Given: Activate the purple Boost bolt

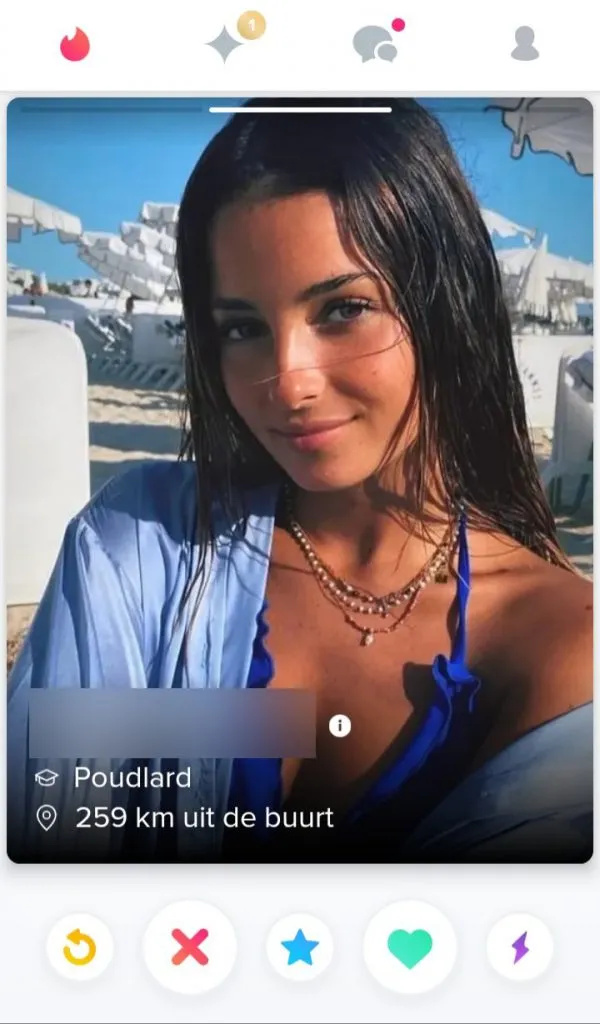Looking at the screenshot, I should pyautogui.click(x=520, y=947).
